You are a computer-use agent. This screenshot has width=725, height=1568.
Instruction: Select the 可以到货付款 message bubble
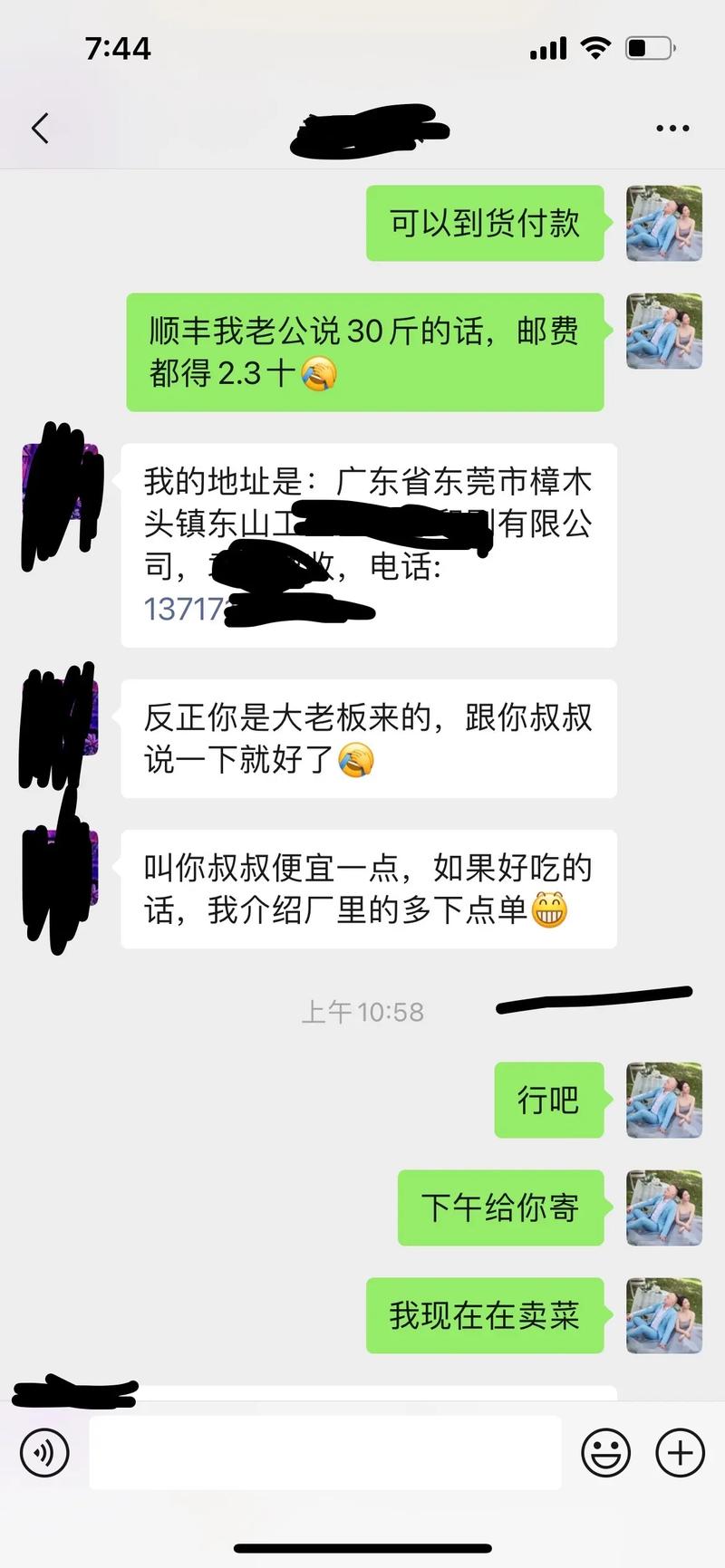[x=486, y=222]
